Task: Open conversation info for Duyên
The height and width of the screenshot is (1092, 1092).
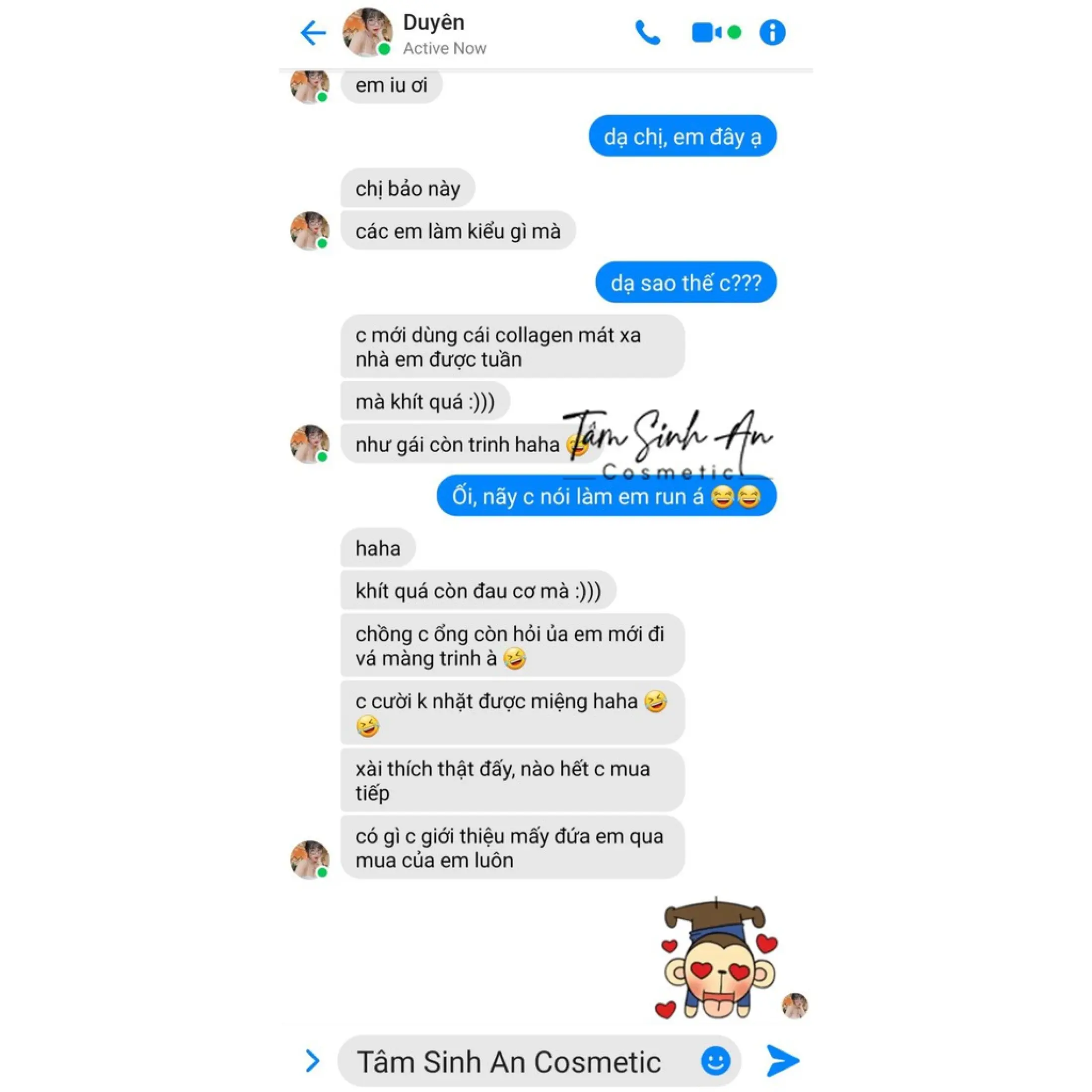Action: pos(772,33)
